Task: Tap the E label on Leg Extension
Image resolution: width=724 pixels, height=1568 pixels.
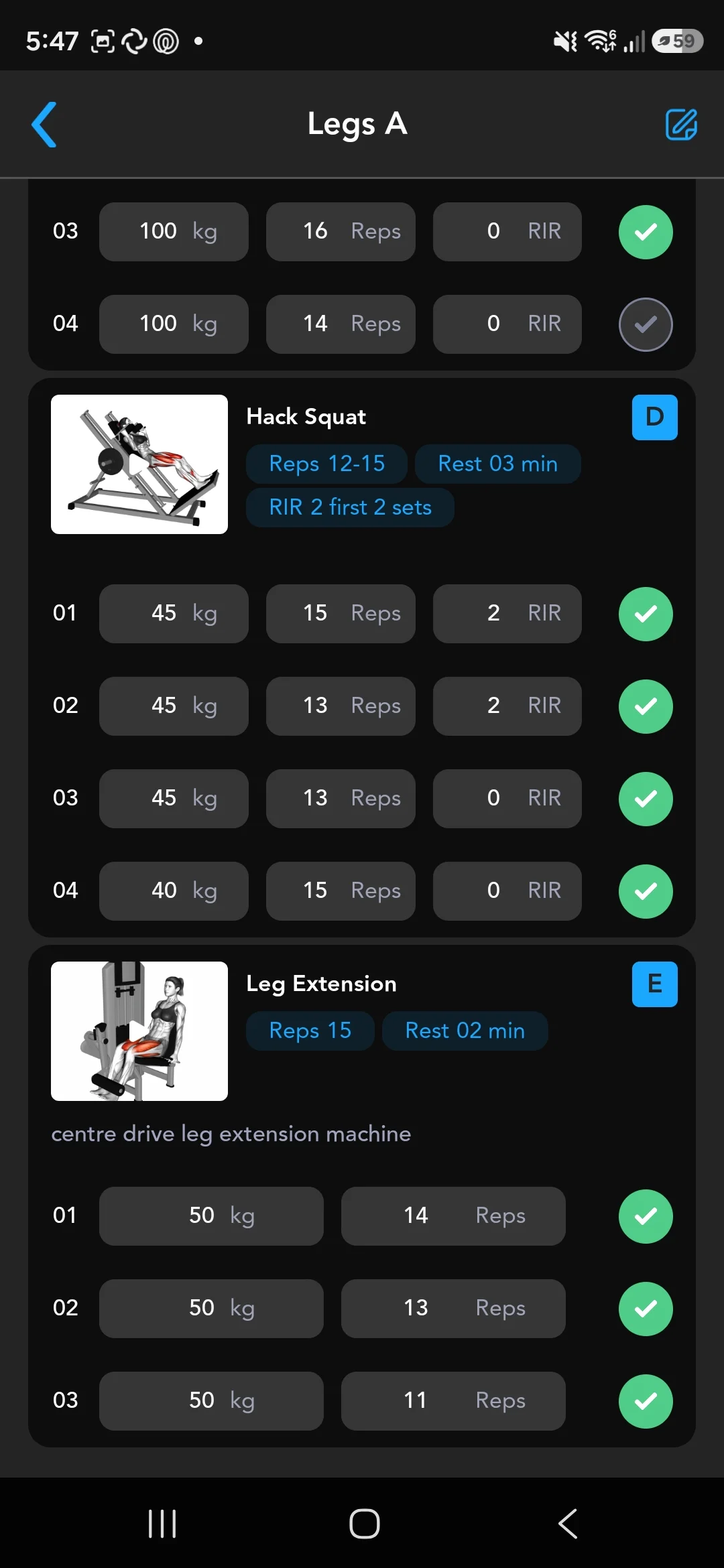Action: pos(655,984)
